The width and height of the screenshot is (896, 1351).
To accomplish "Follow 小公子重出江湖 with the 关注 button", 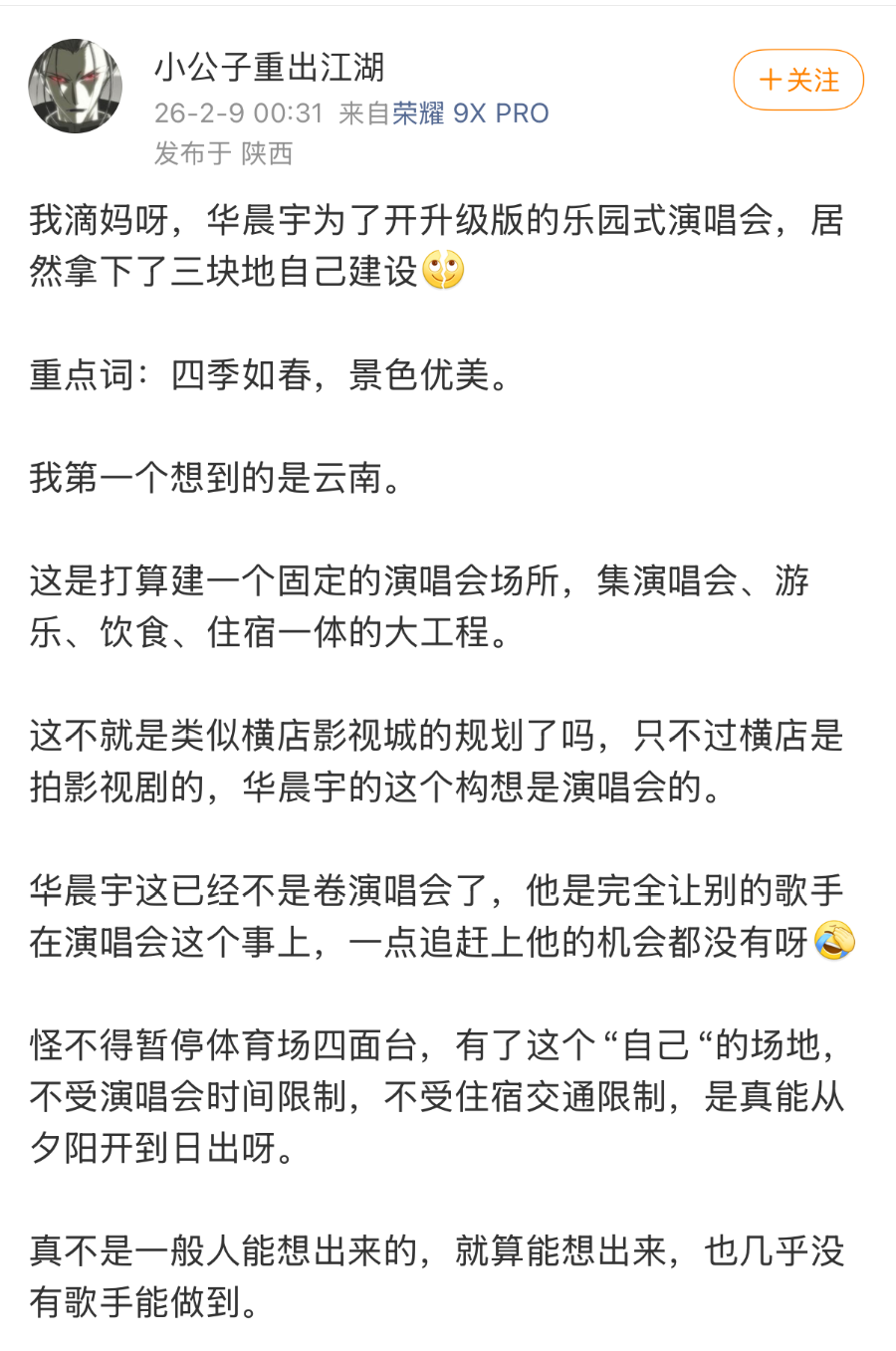I will click(798, 80).
